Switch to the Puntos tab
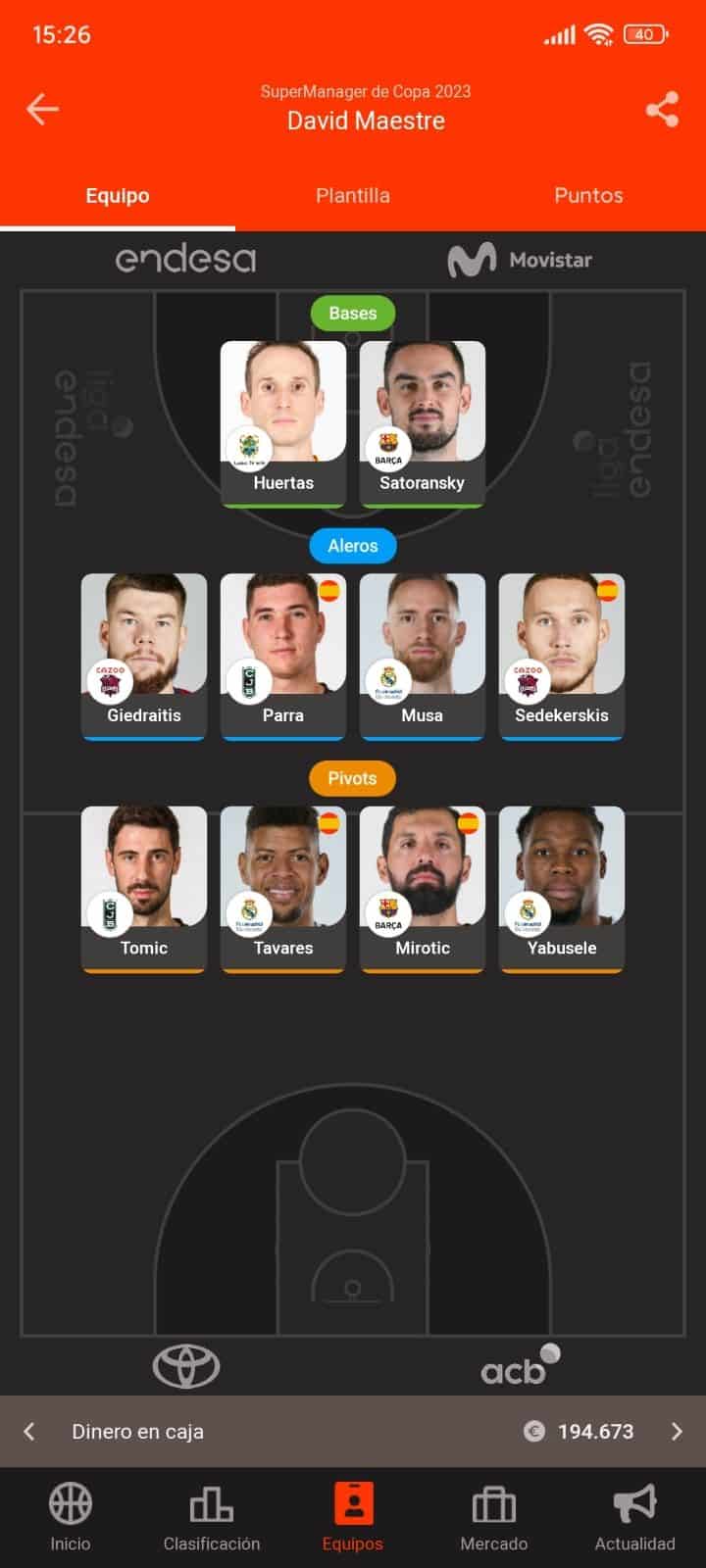This screenshot has width=706, height=1568. tap(588, 195)
